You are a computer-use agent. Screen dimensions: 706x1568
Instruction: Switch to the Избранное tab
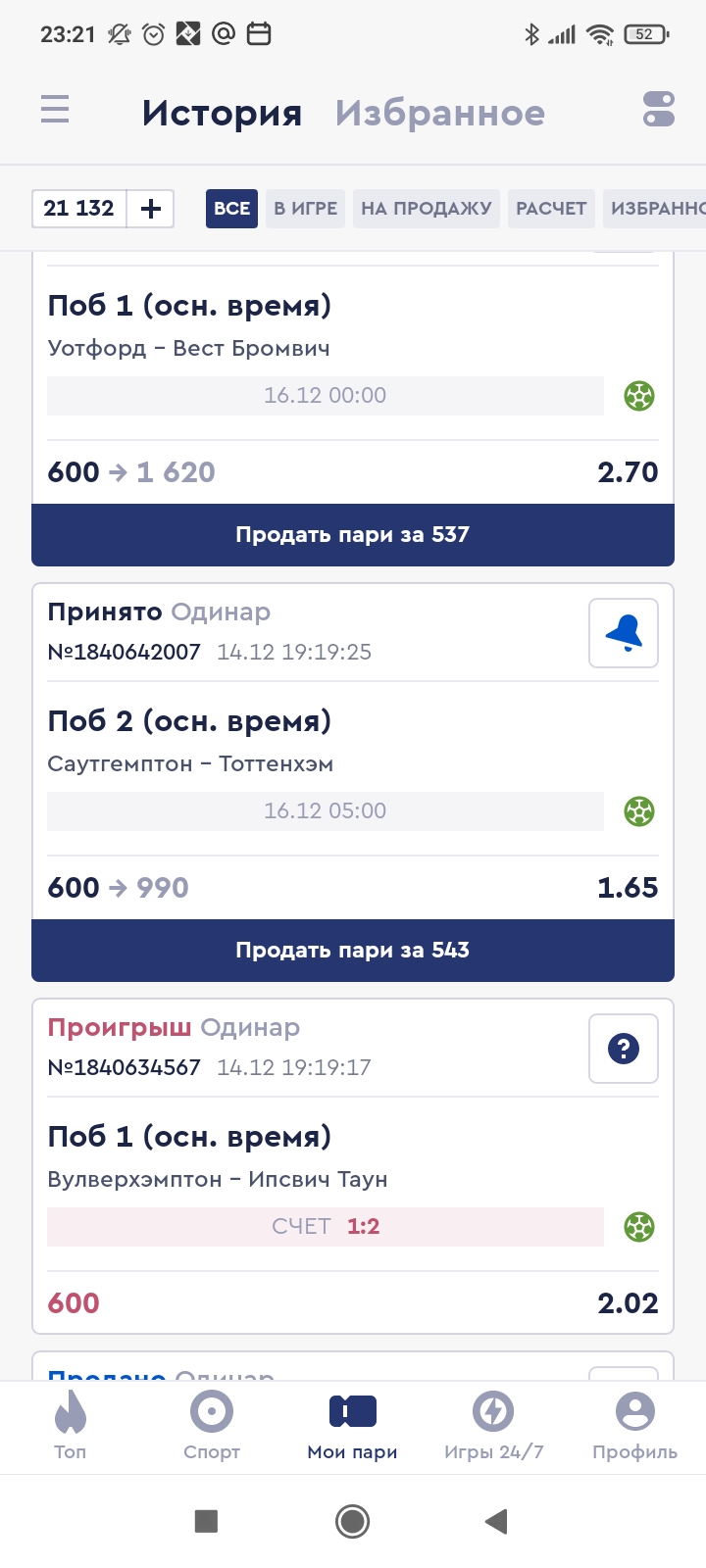(439, 113)
